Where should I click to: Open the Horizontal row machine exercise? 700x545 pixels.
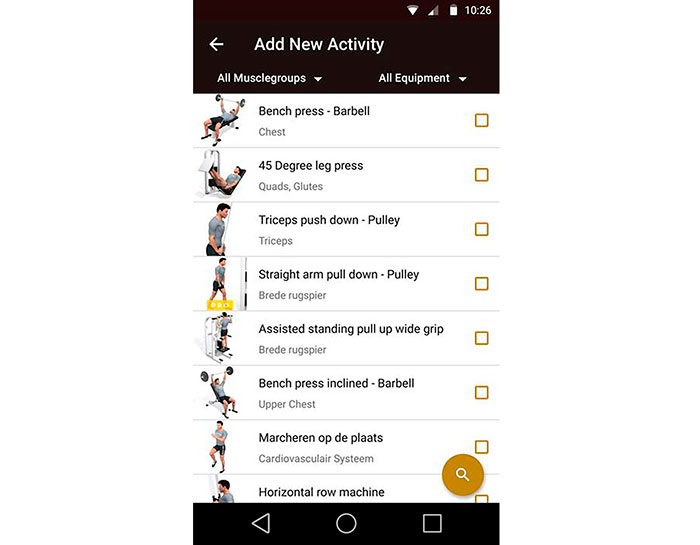(320, 492)
